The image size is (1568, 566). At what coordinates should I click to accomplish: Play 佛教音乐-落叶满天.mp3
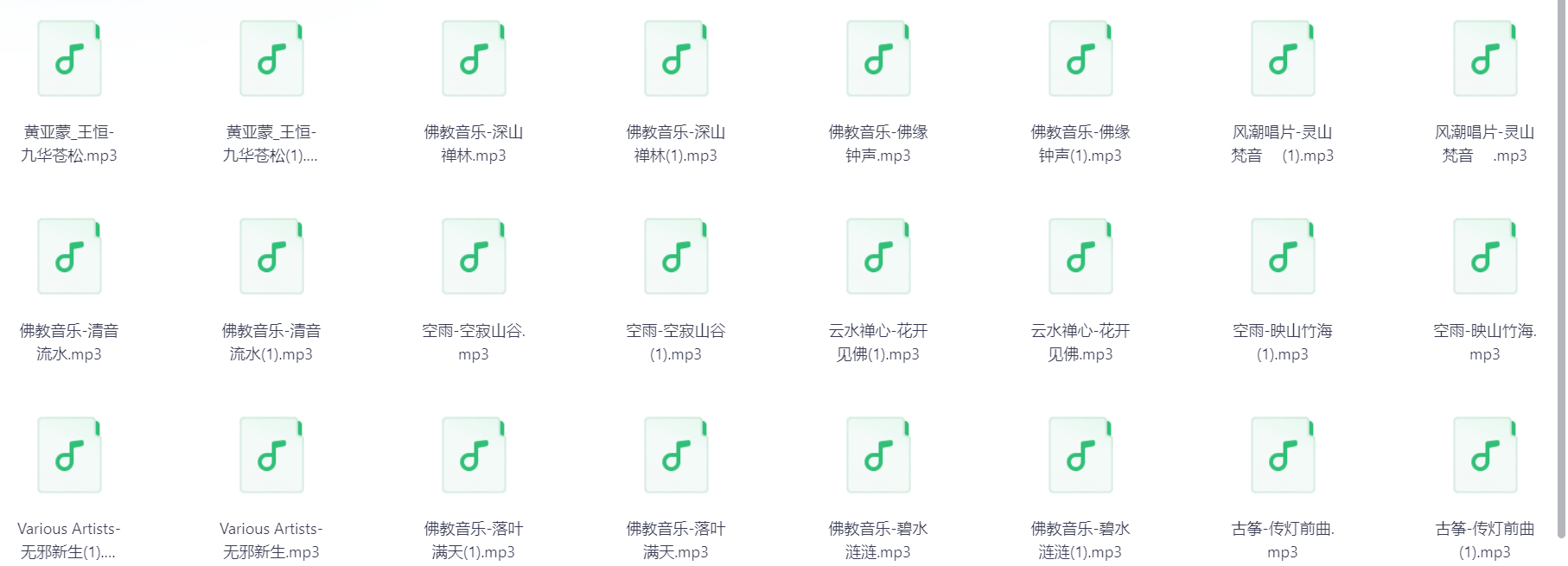[x=676, y=455]
